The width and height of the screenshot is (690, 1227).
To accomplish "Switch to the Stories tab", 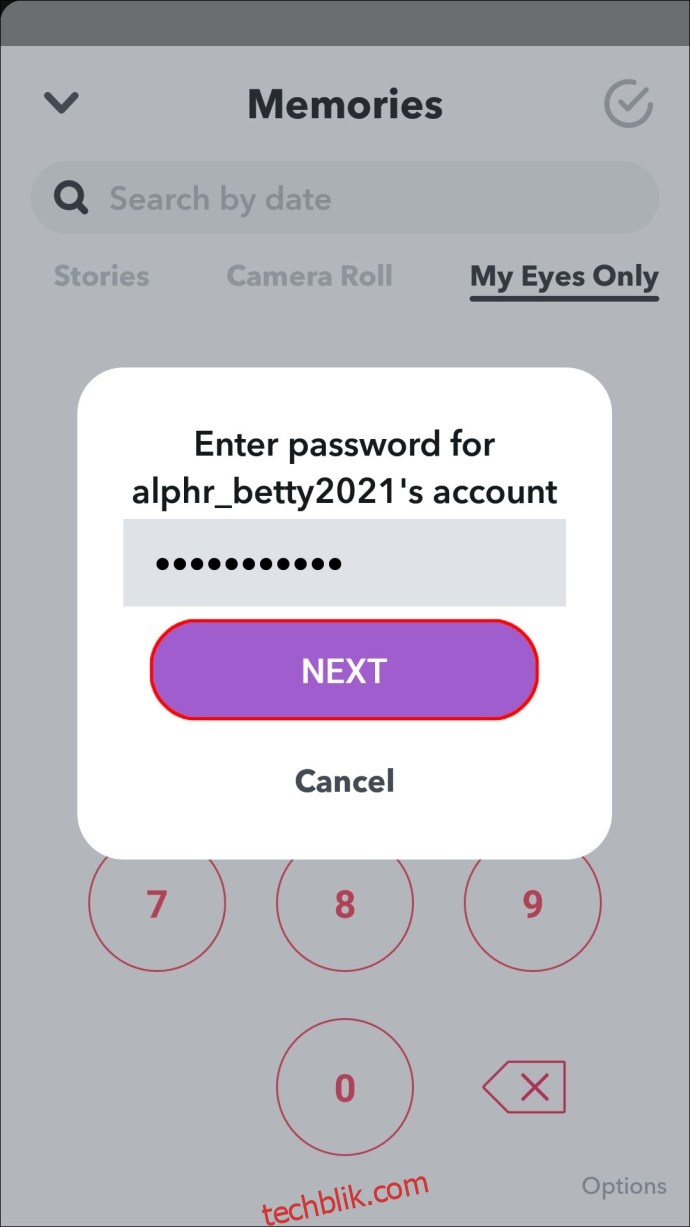I will (x=101, y=276).
